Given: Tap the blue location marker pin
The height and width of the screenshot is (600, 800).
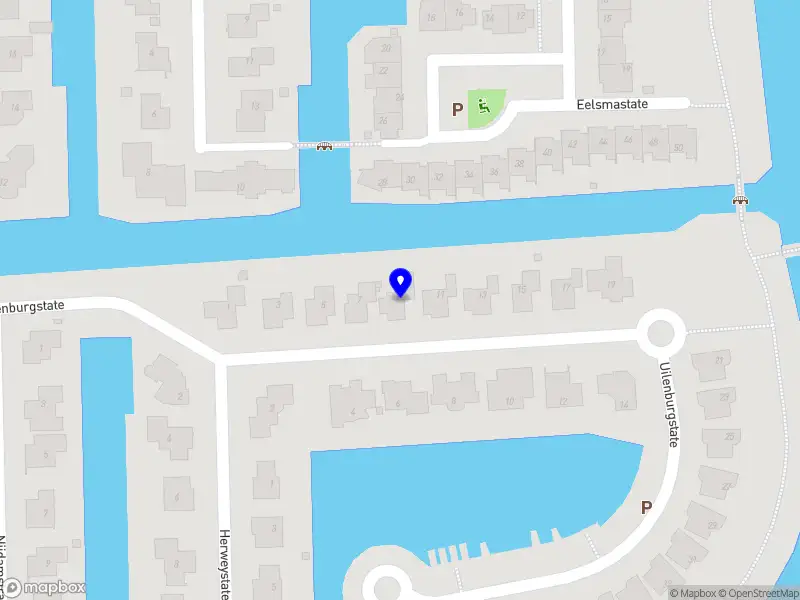Looking at the screenshot, I should tap(400, 282).
